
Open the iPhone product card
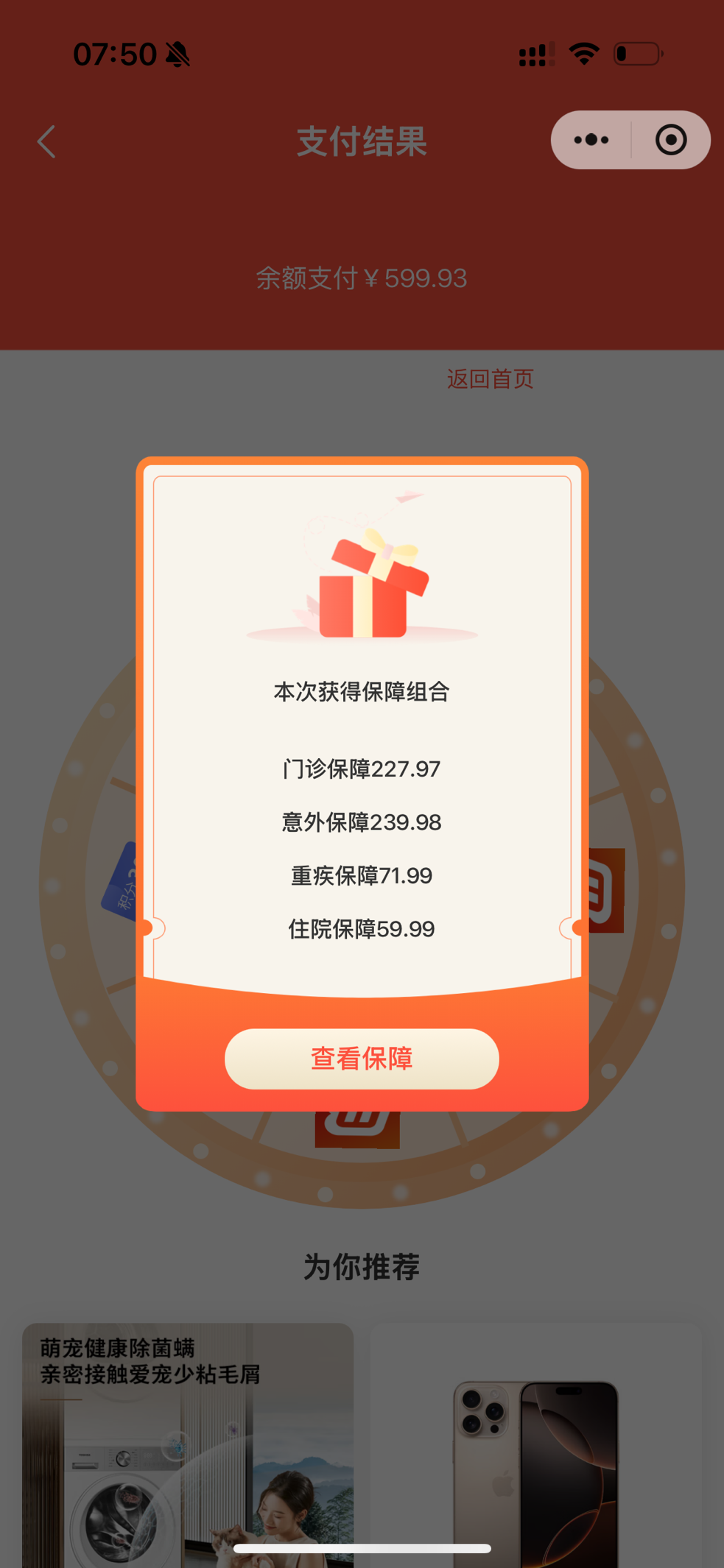[535, 1445]
